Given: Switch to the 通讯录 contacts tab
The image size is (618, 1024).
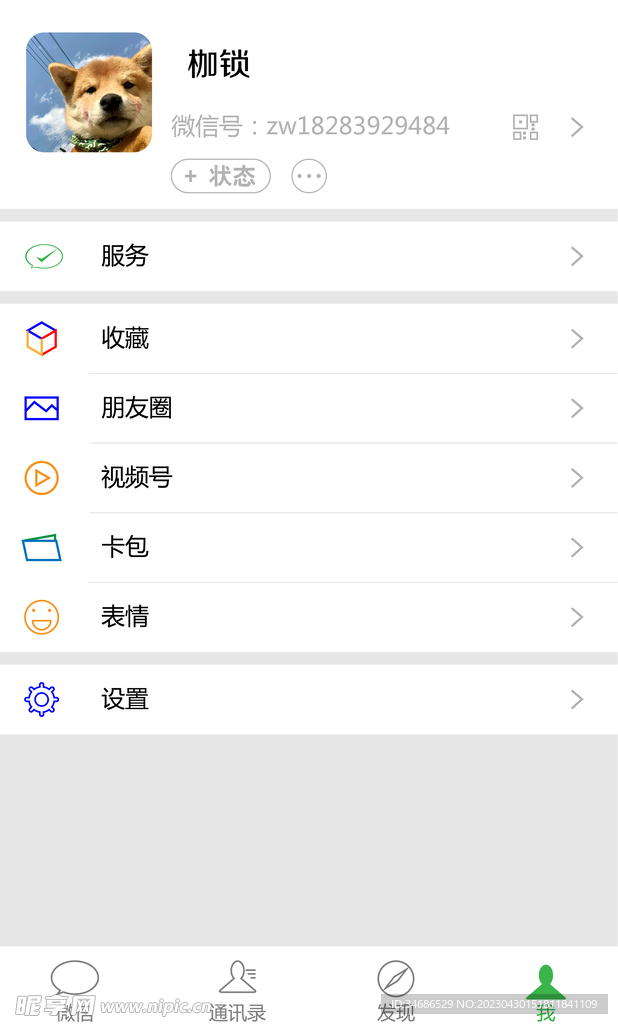Looking at the screenshot, I should point(237,990).
